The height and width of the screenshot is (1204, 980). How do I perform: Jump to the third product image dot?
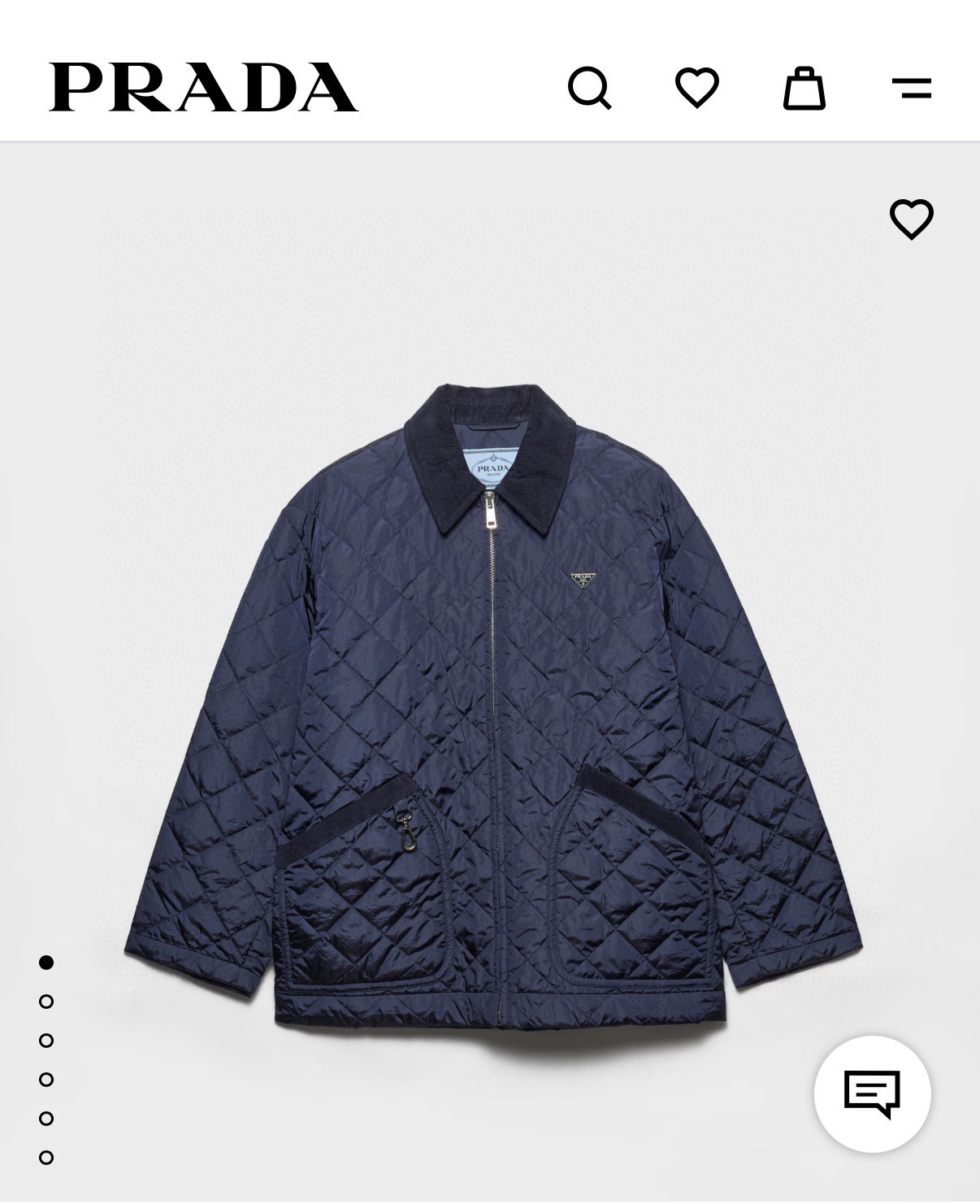pyautogui.click(x=46, y=1041)
